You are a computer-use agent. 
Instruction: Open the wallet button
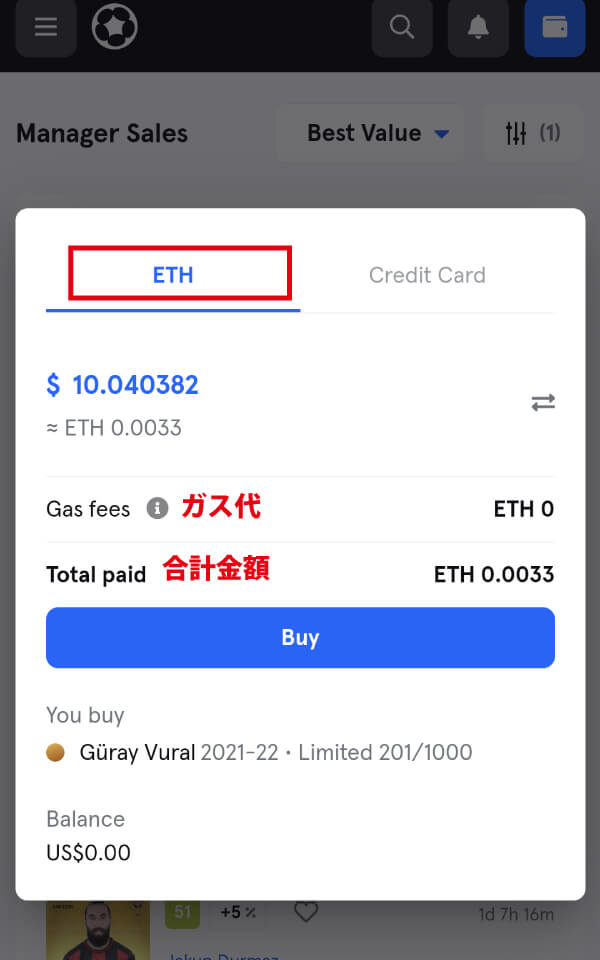coord(554,27)
